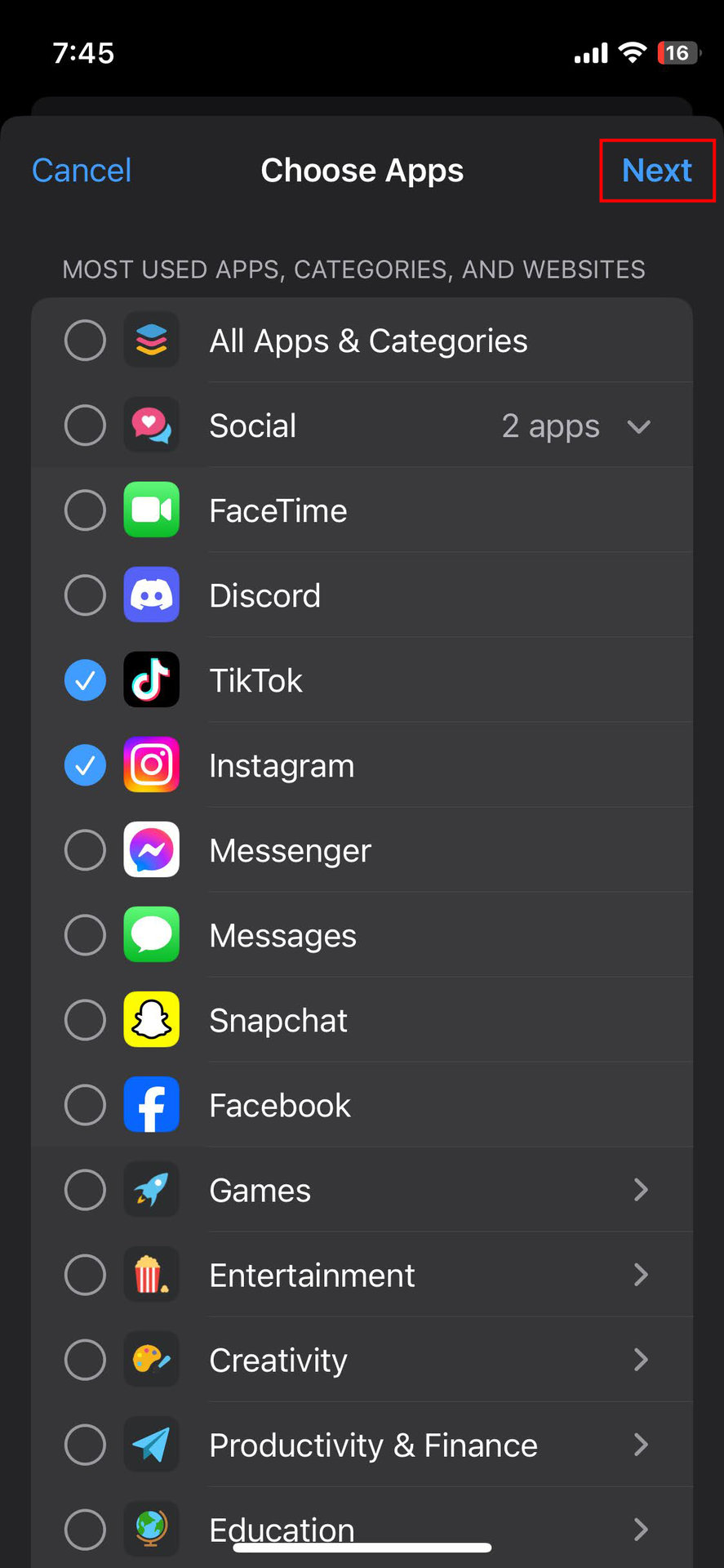Image resolution: width=724 pixels, height=1568 pixels.
Task: Select the whole Games category
Action: pyautogui.click(x=85, y=1190)
